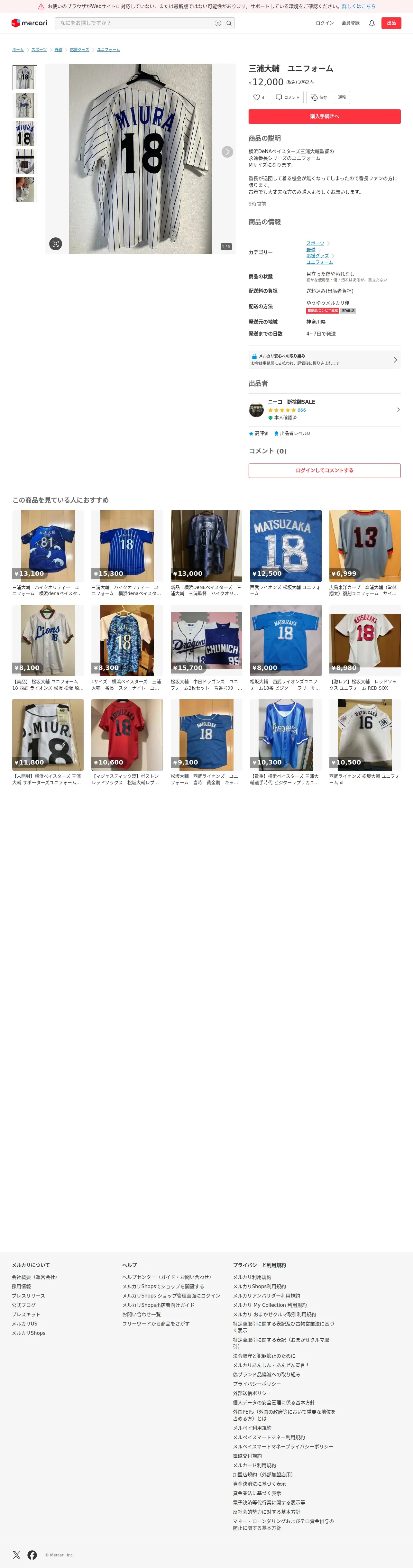This screenshot has height=1568, width=413.
Task: Like this item with the heart button
Action: pyautogui.click(x=258, y=97)
